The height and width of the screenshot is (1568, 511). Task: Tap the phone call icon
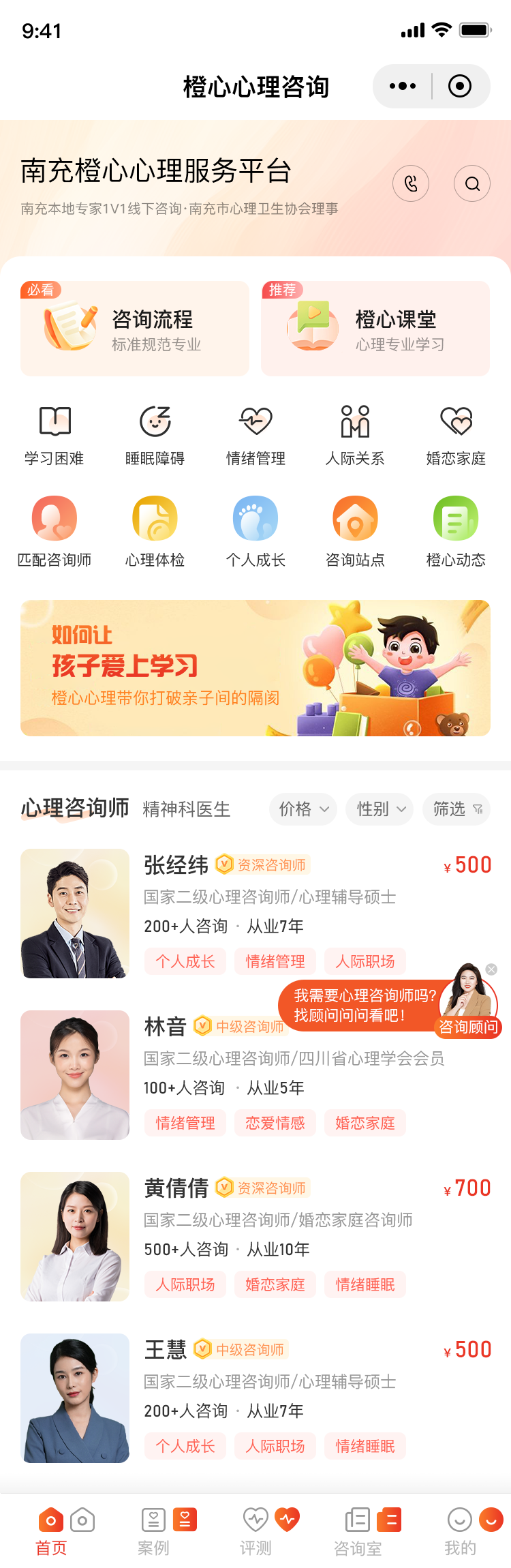[411, 183]
